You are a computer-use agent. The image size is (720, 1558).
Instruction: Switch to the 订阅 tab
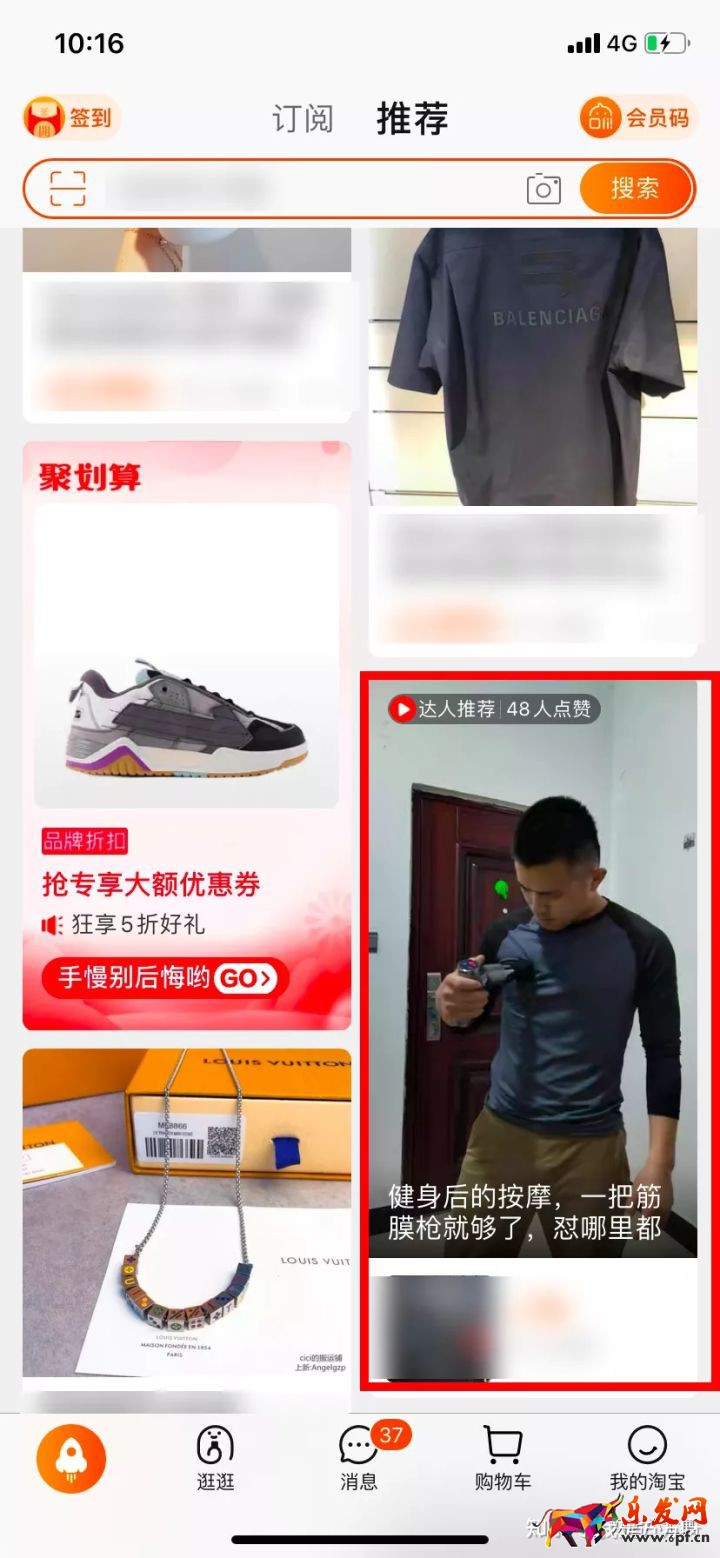[x=302, y=119]
